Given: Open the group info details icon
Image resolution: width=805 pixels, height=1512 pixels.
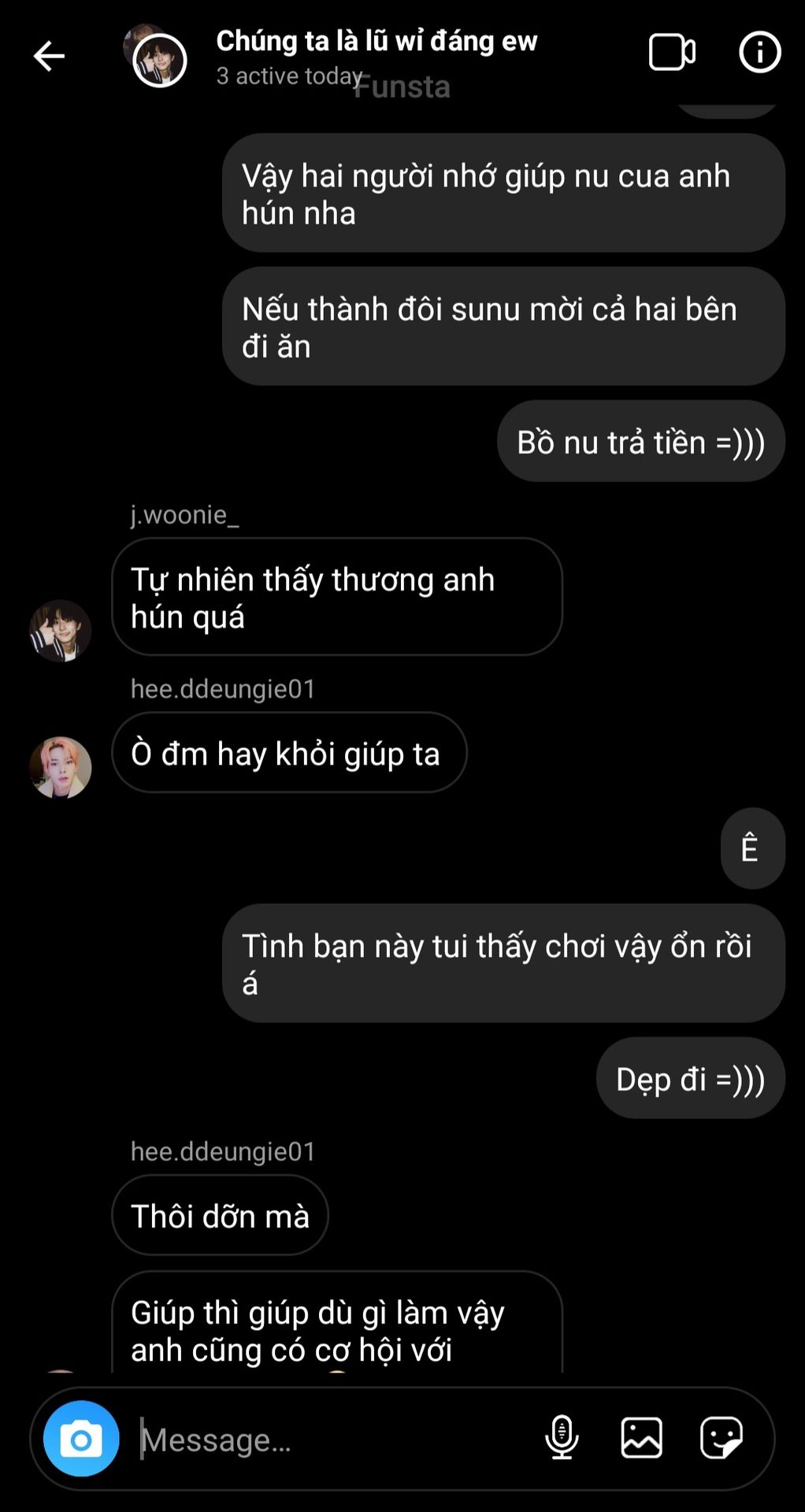Looking at the screenshot, I should click(x=759, y=53).
